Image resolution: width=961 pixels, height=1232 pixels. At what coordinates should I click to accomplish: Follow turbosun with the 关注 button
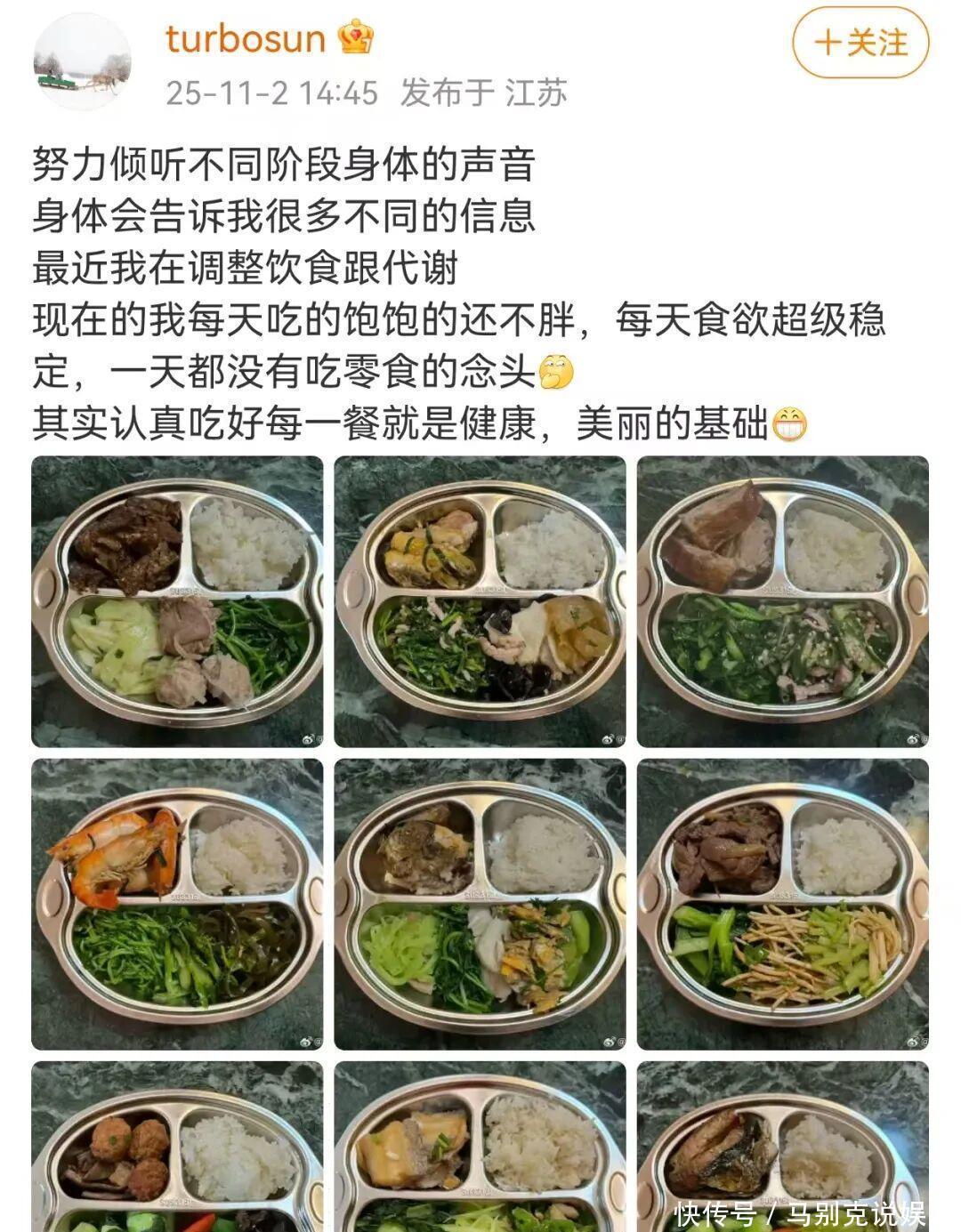coord(860,43)
